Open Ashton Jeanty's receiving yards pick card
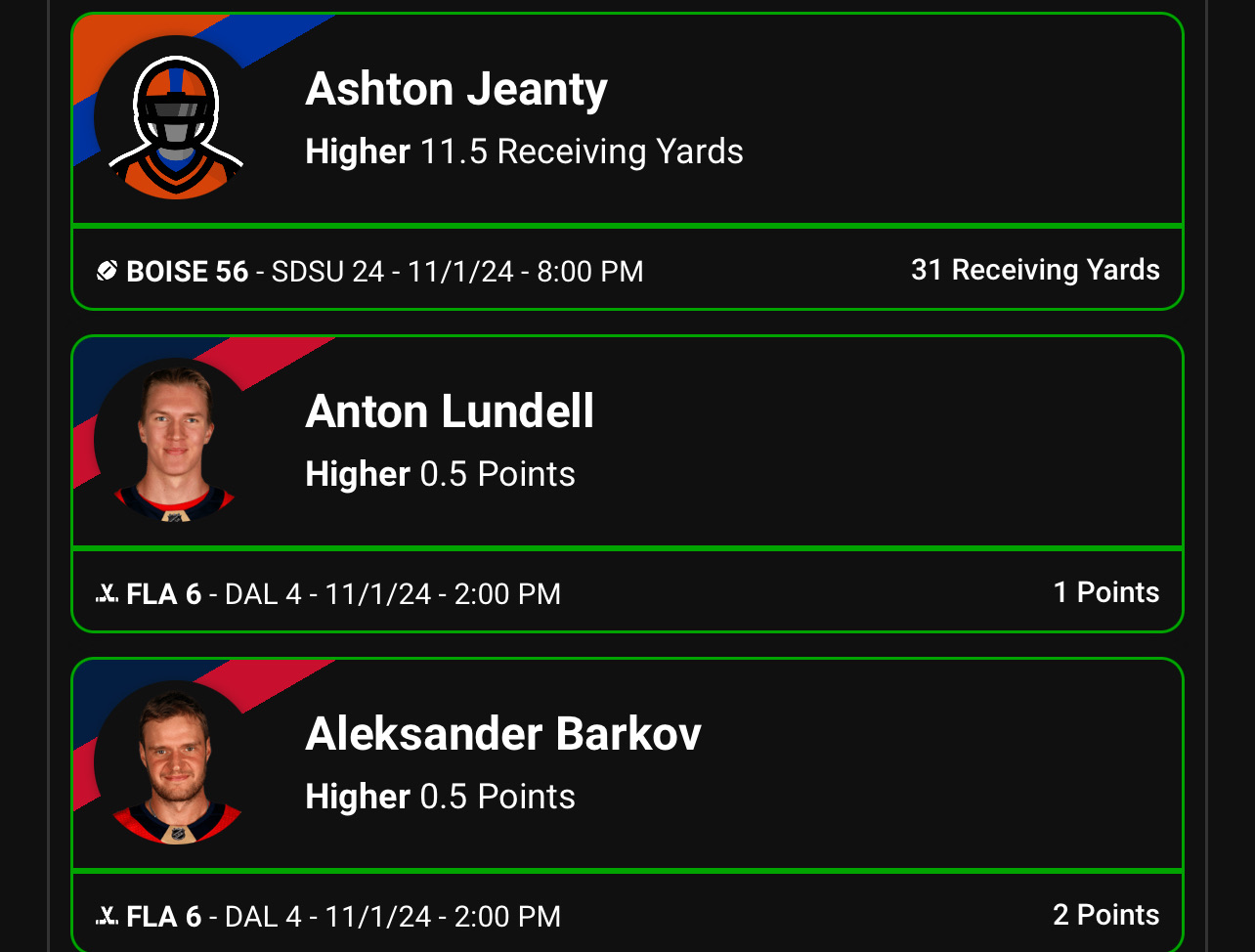 tap(627, 161)
